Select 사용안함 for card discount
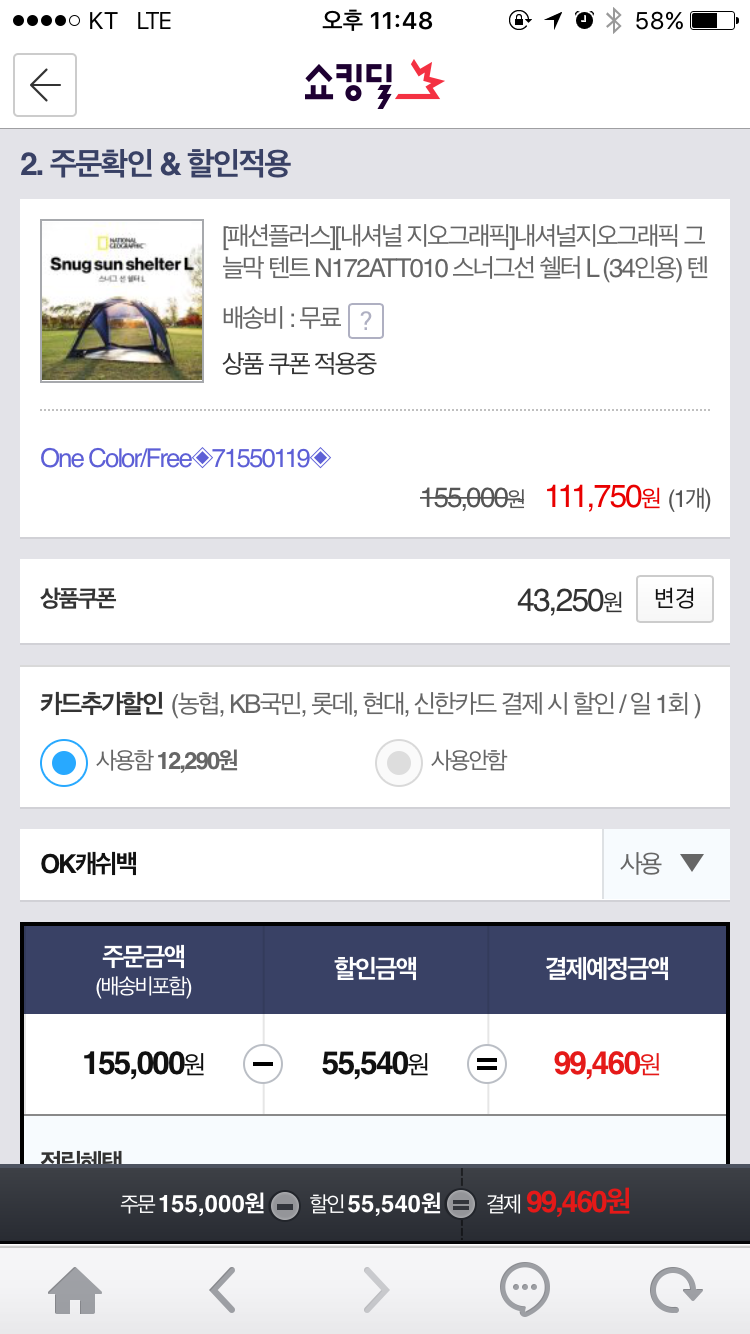This screenshot has width=750, height=1334. point(399,762)
